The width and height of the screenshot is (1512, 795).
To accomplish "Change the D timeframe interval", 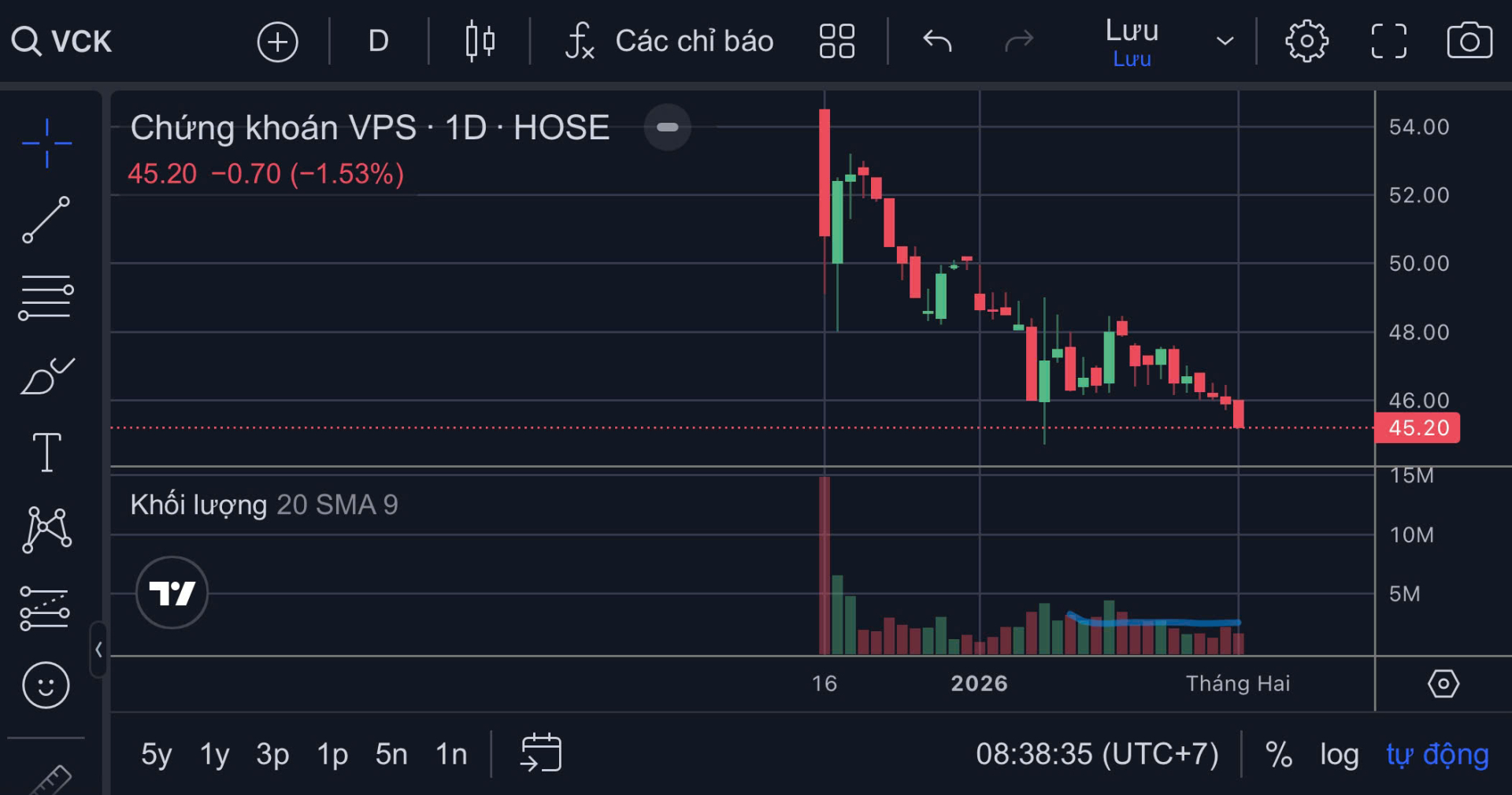I will [379, 41].
